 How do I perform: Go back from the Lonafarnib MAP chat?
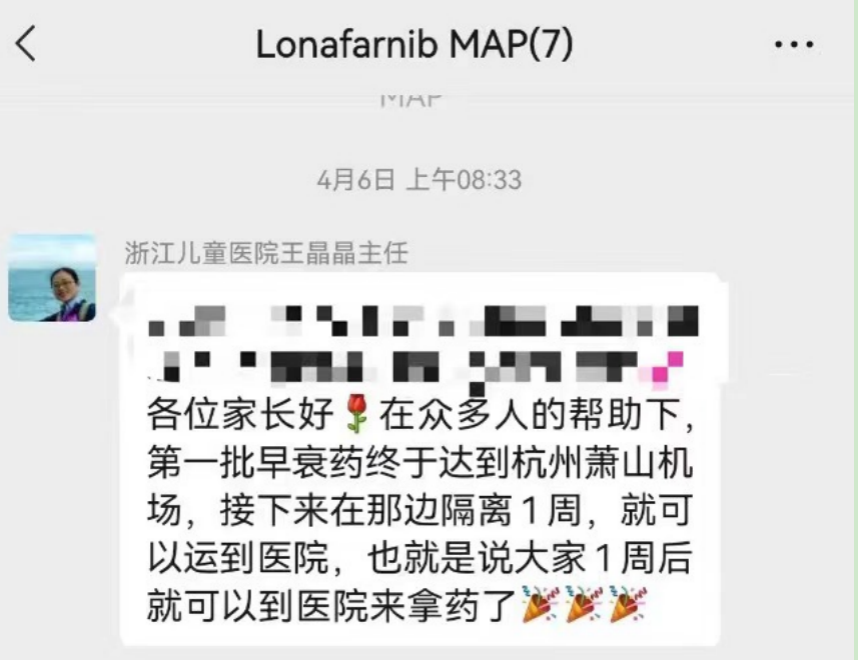coord(27,45)
